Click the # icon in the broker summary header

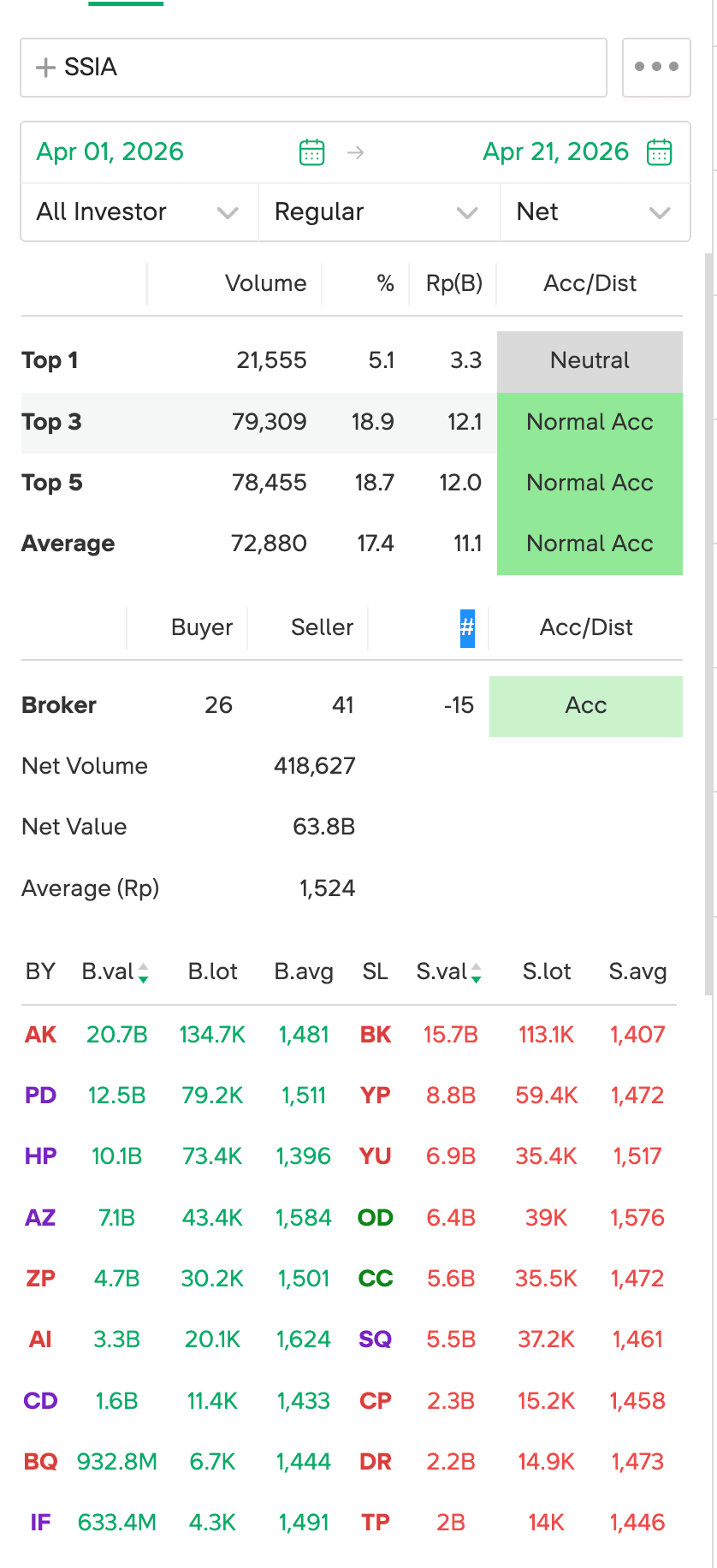(x=465, y=627)
